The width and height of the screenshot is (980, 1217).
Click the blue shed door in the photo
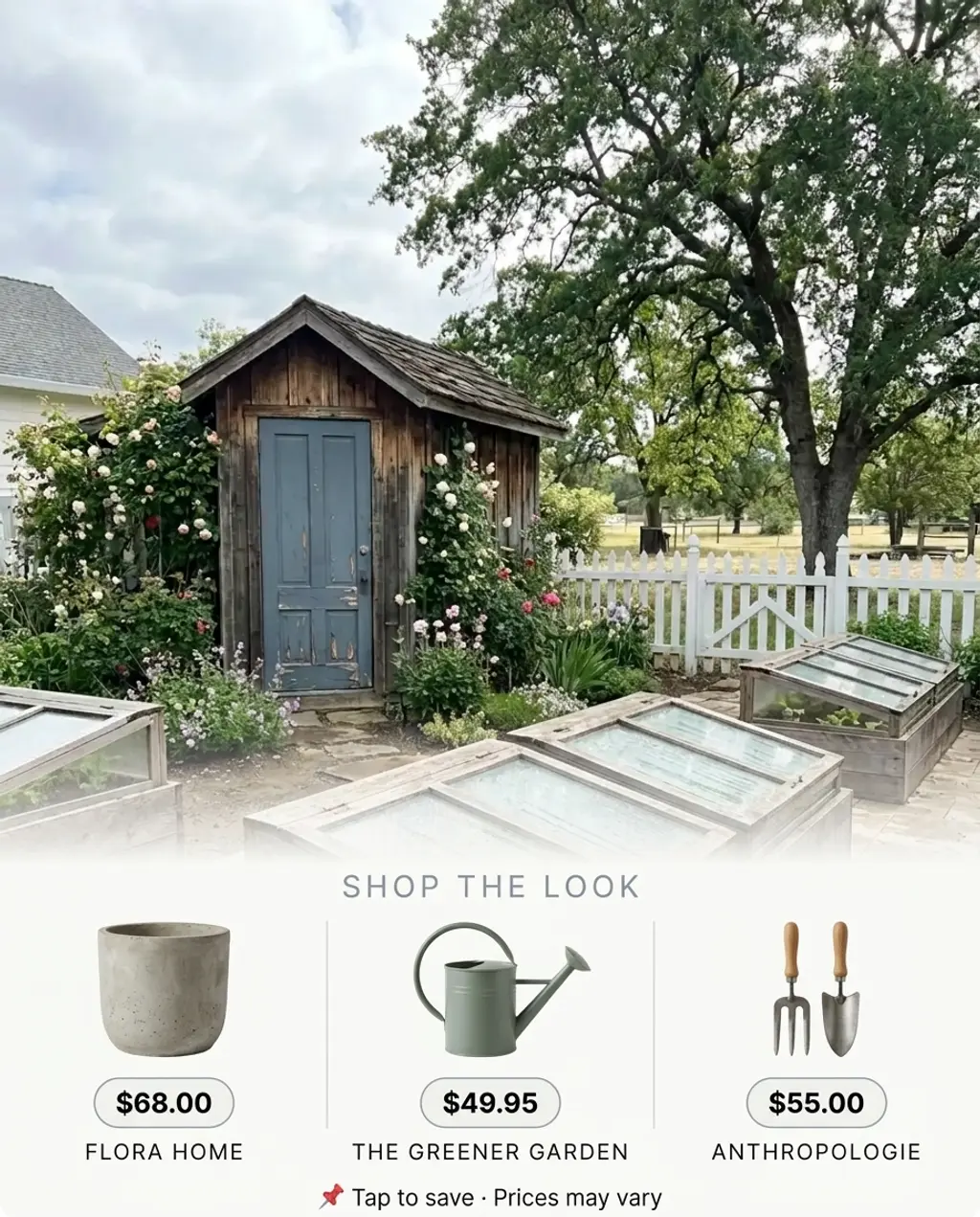[x=316, y=555]
